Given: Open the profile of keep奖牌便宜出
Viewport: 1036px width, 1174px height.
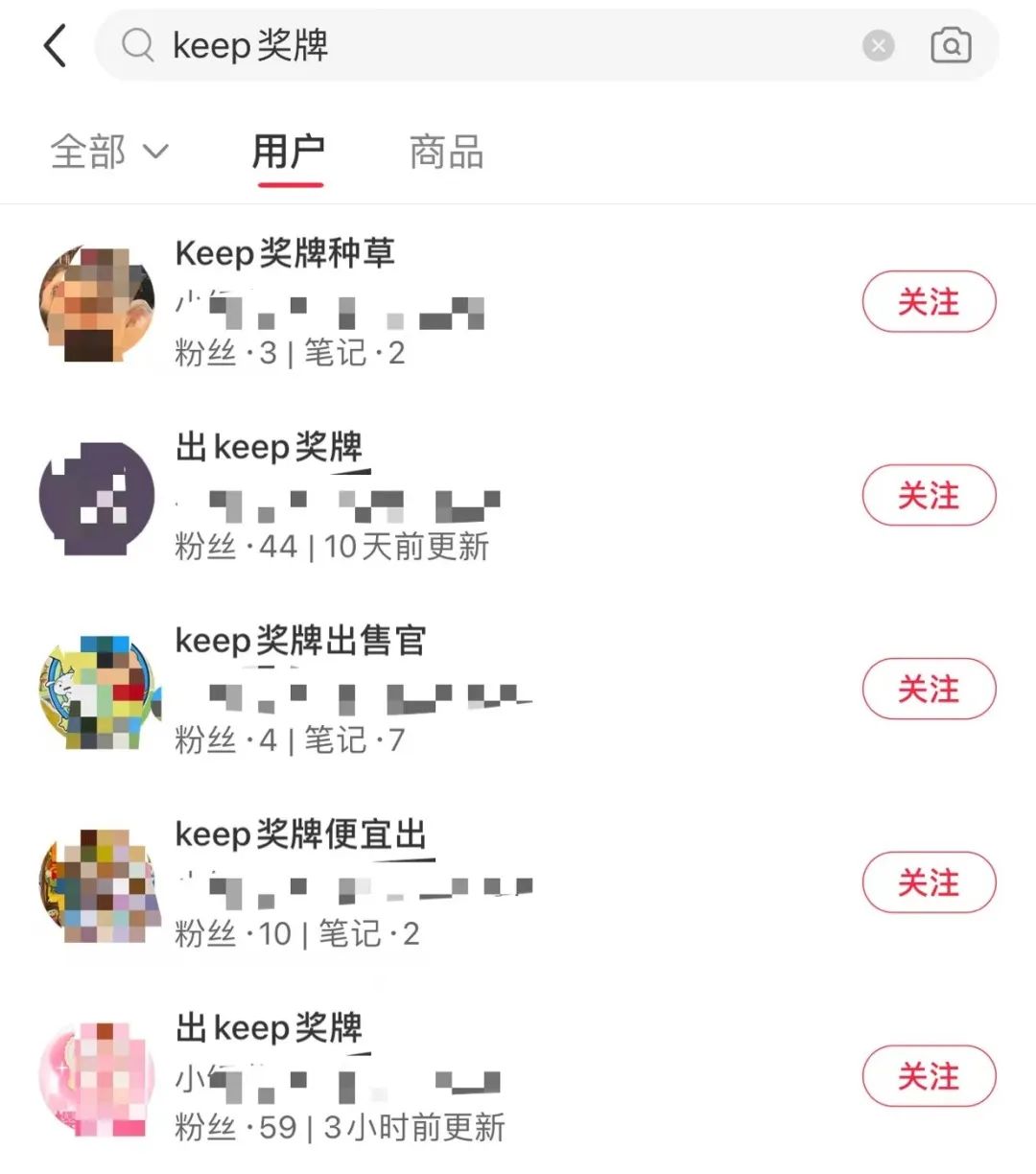Looking at the screenshot, I should pos(300,834).
